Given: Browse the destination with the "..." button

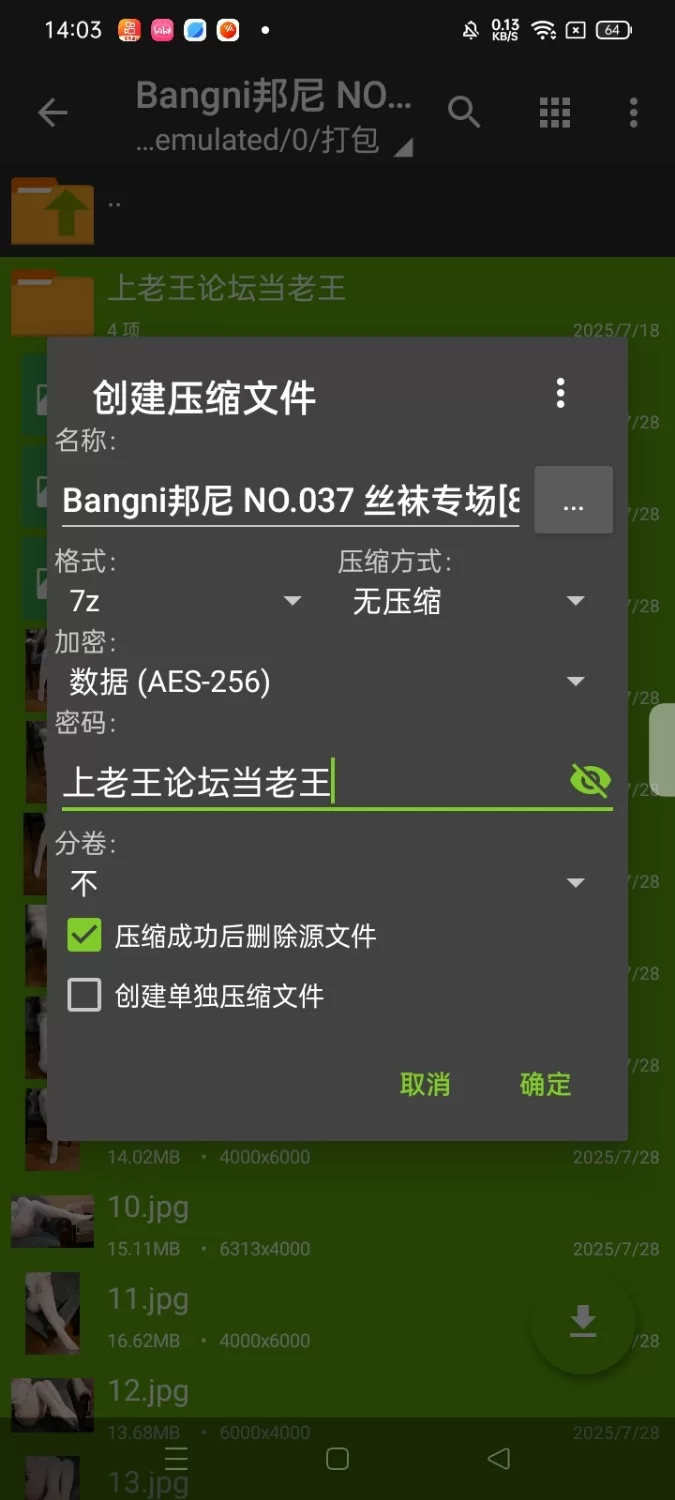Looking at the screenshot, I should tap(573, 500).
